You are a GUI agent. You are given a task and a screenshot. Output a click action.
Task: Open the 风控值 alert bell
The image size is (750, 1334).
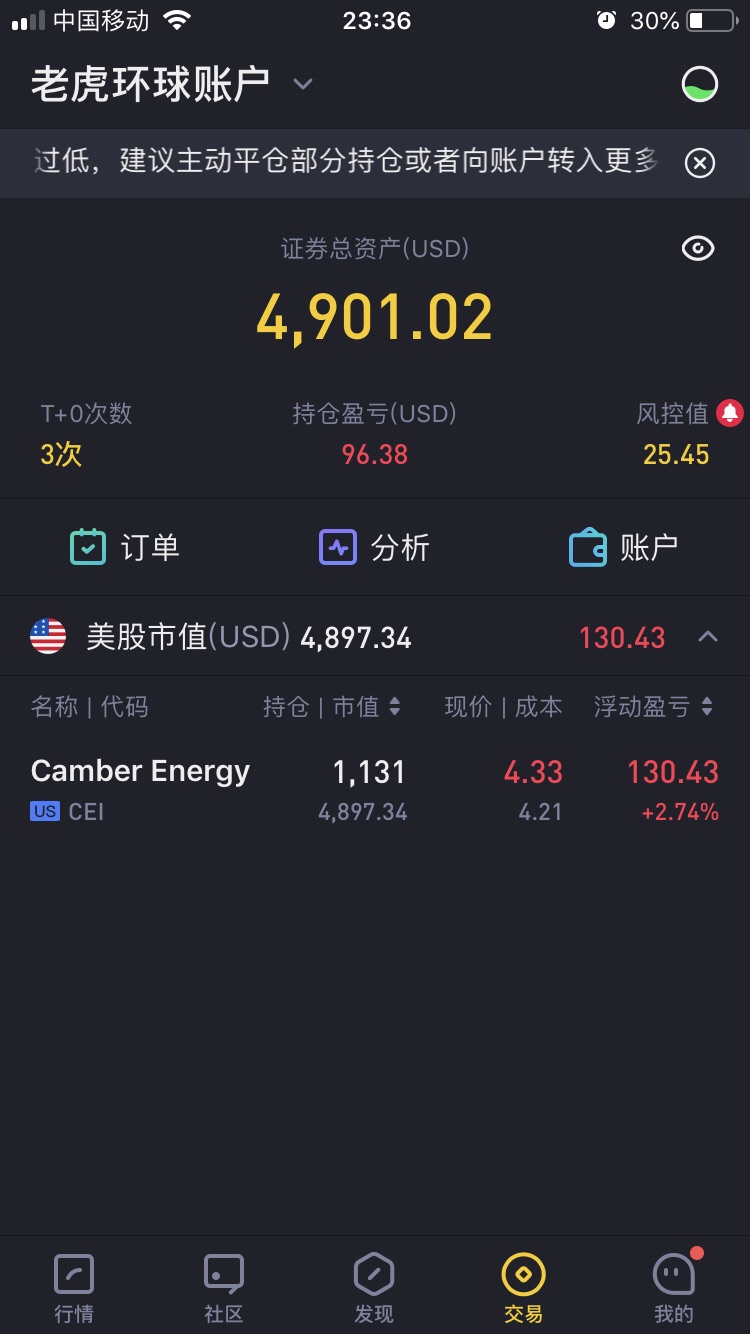[730, 412]
